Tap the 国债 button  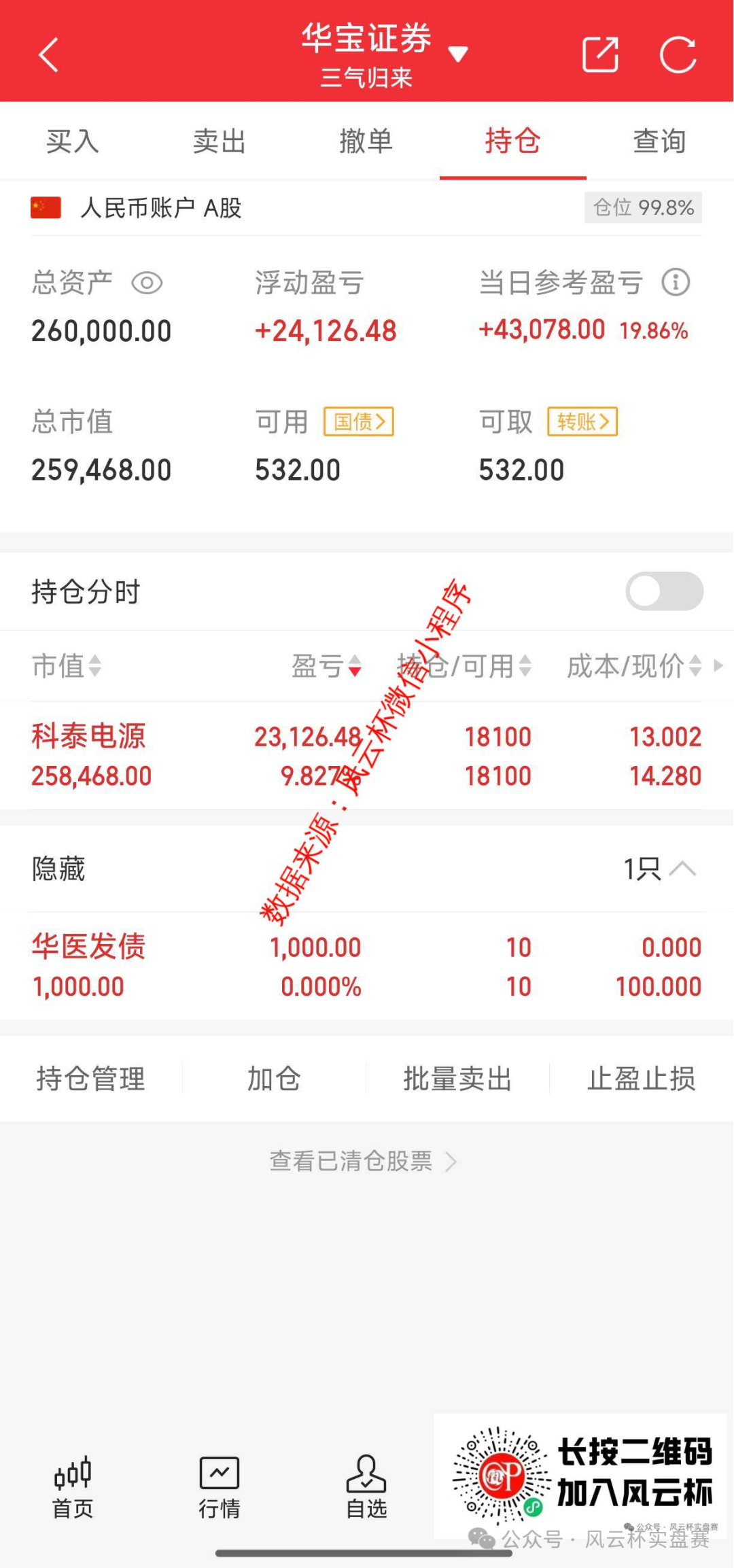coord(358,421)
